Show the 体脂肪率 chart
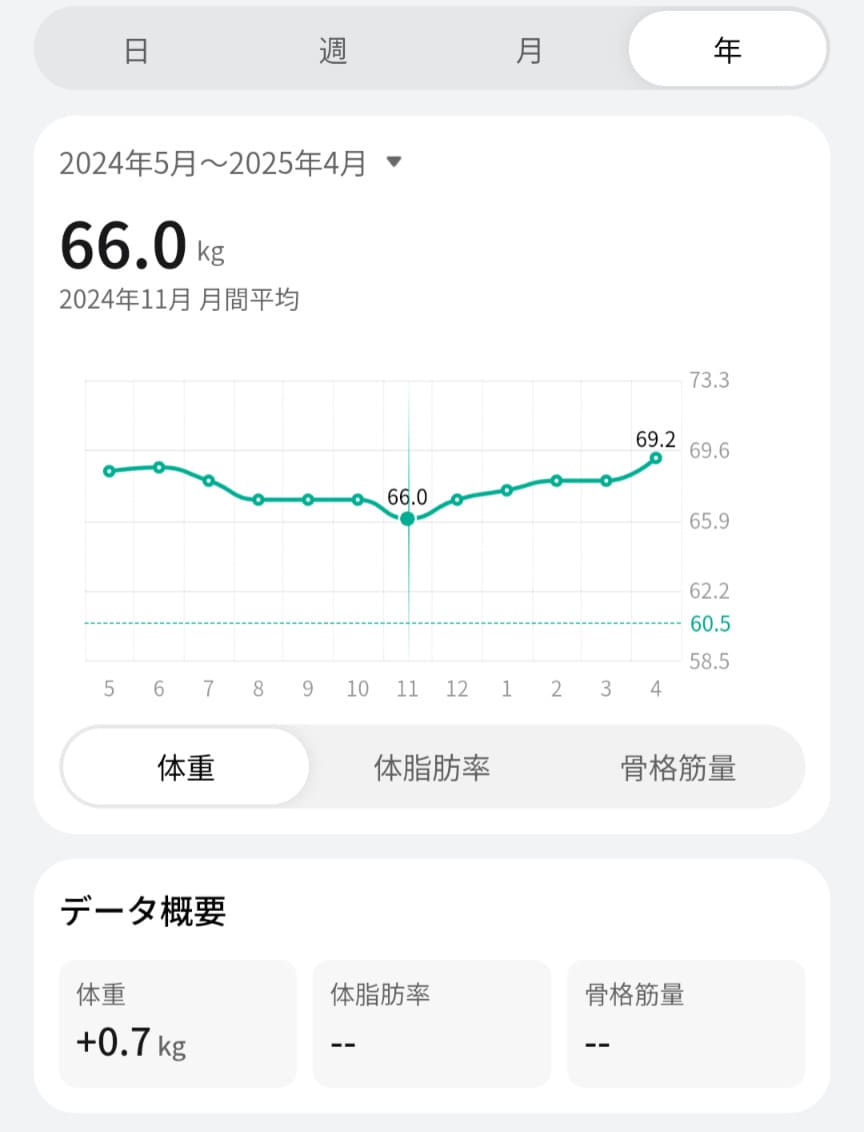 pyautogui.click(x=432, y=768)
